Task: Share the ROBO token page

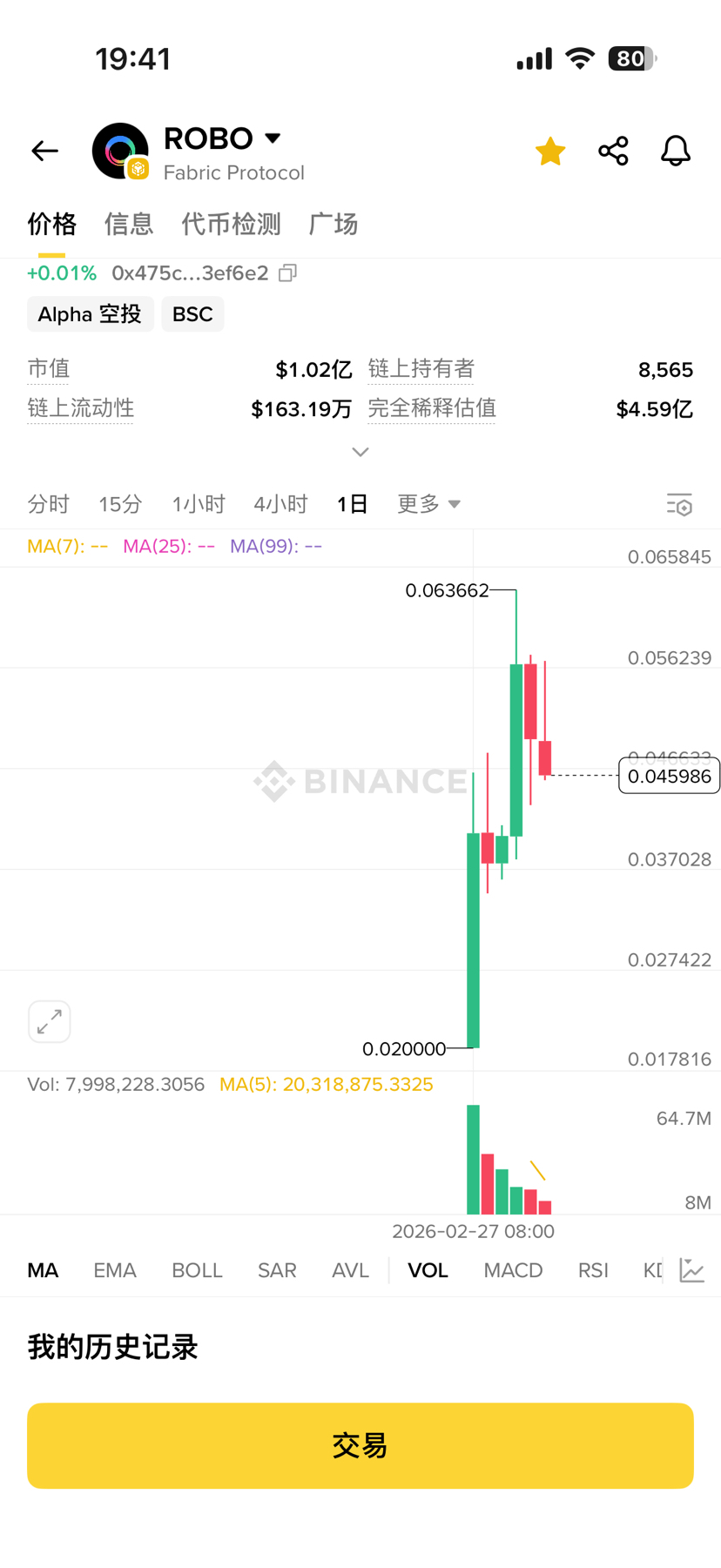Action: 613,151
